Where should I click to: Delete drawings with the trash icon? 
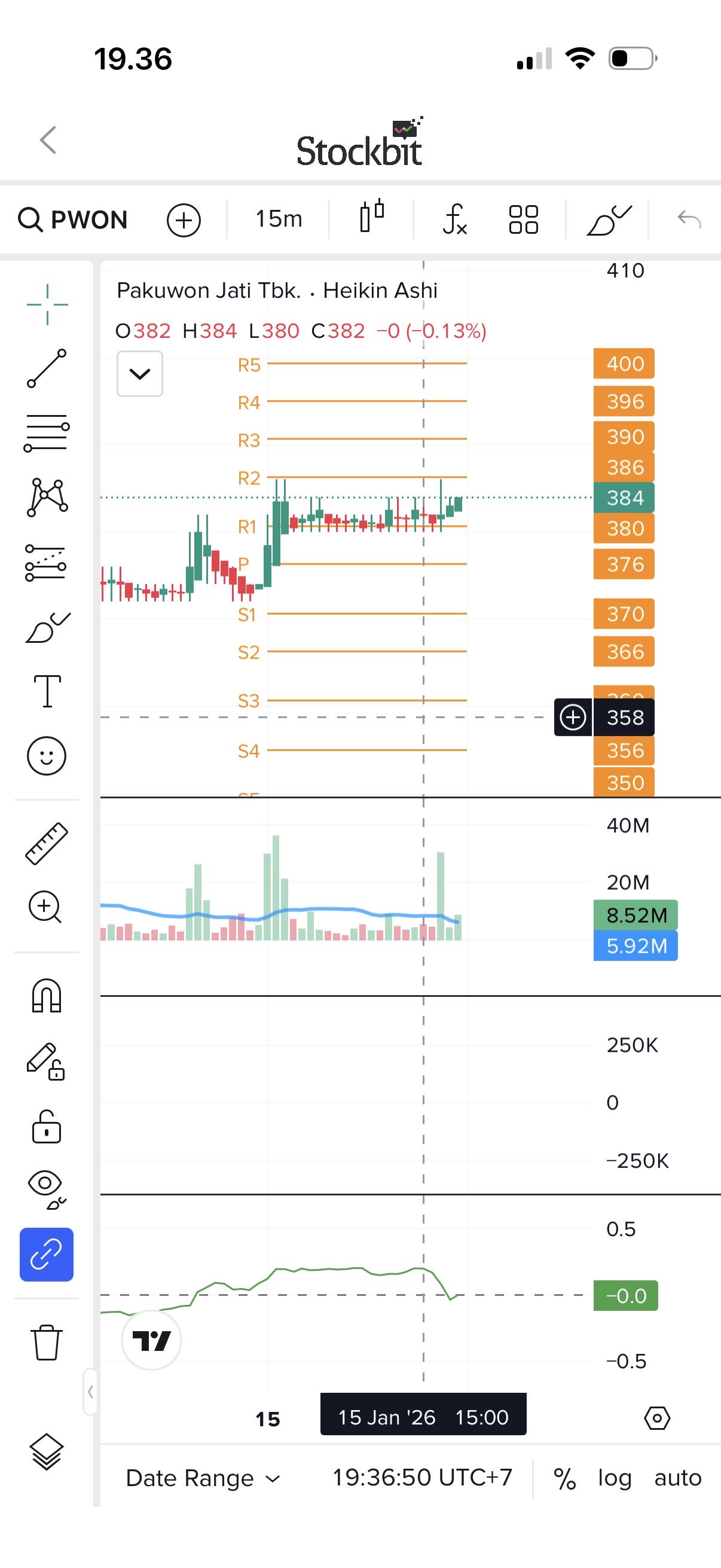point(47,1341)
